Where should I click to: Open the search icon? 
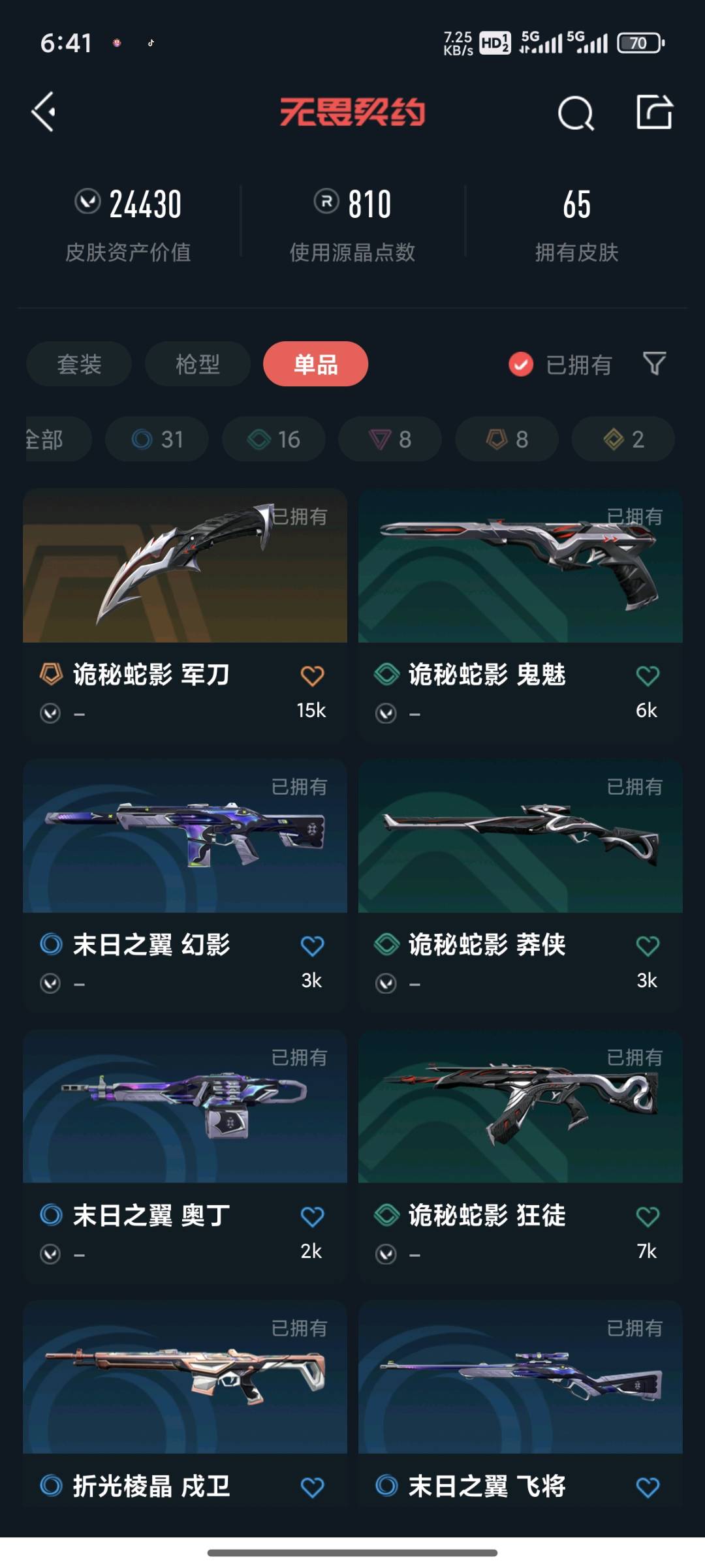point(575,114)
